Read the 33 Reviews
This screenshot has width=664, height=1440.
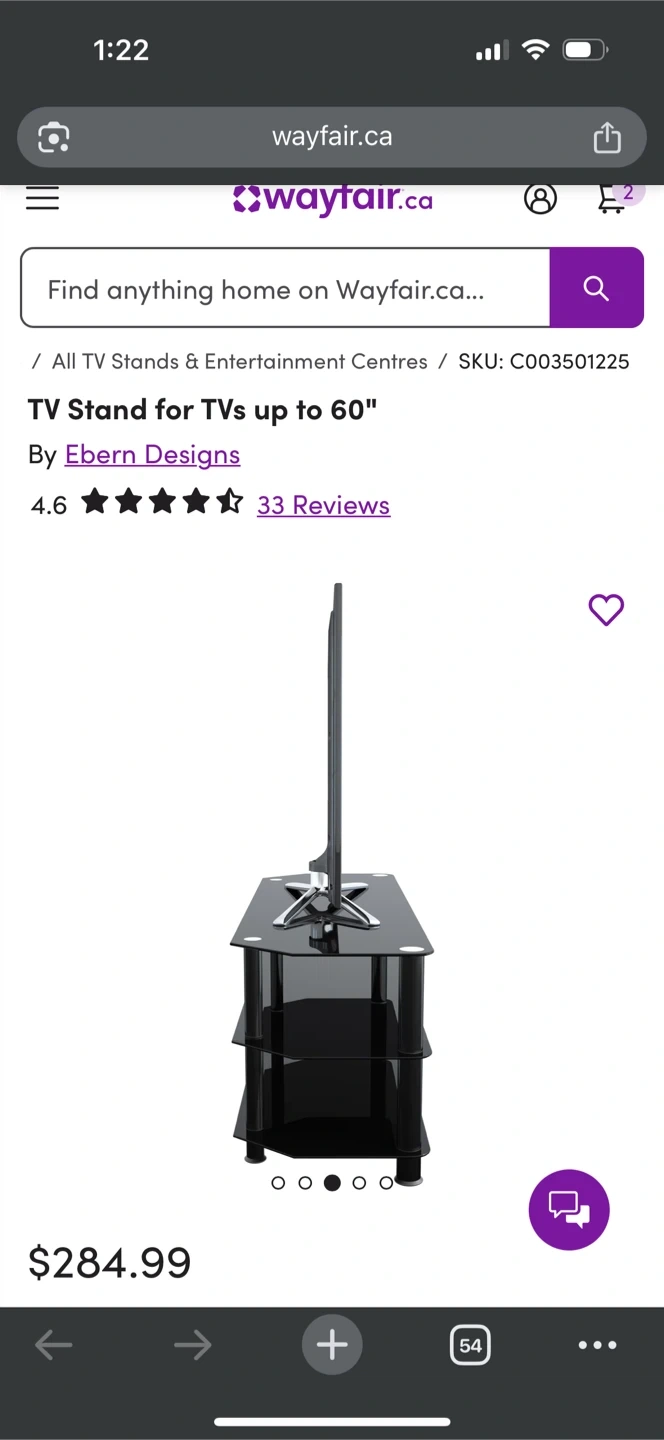point(323,505)
